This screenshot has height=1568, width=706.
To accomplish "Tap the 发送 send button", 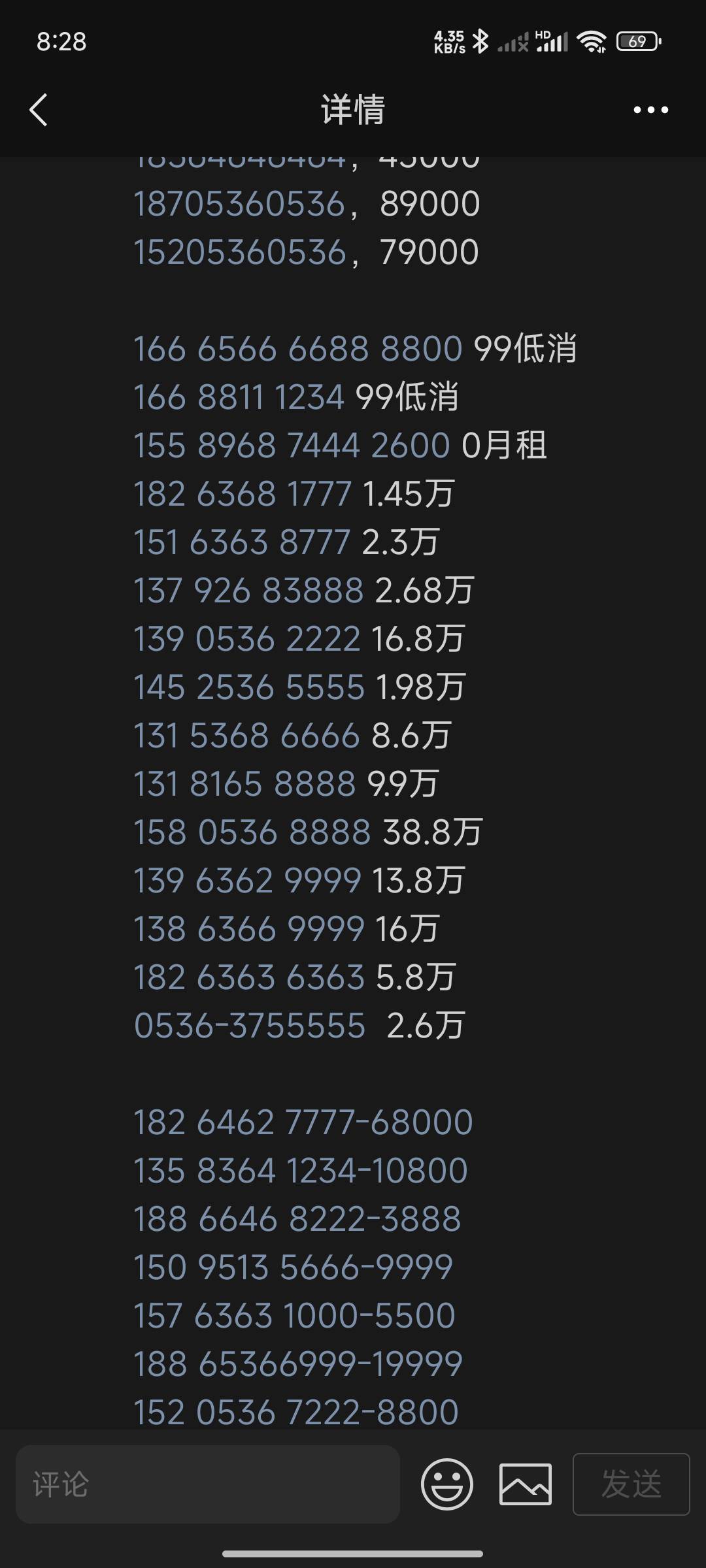I will tap(631, 1484).
